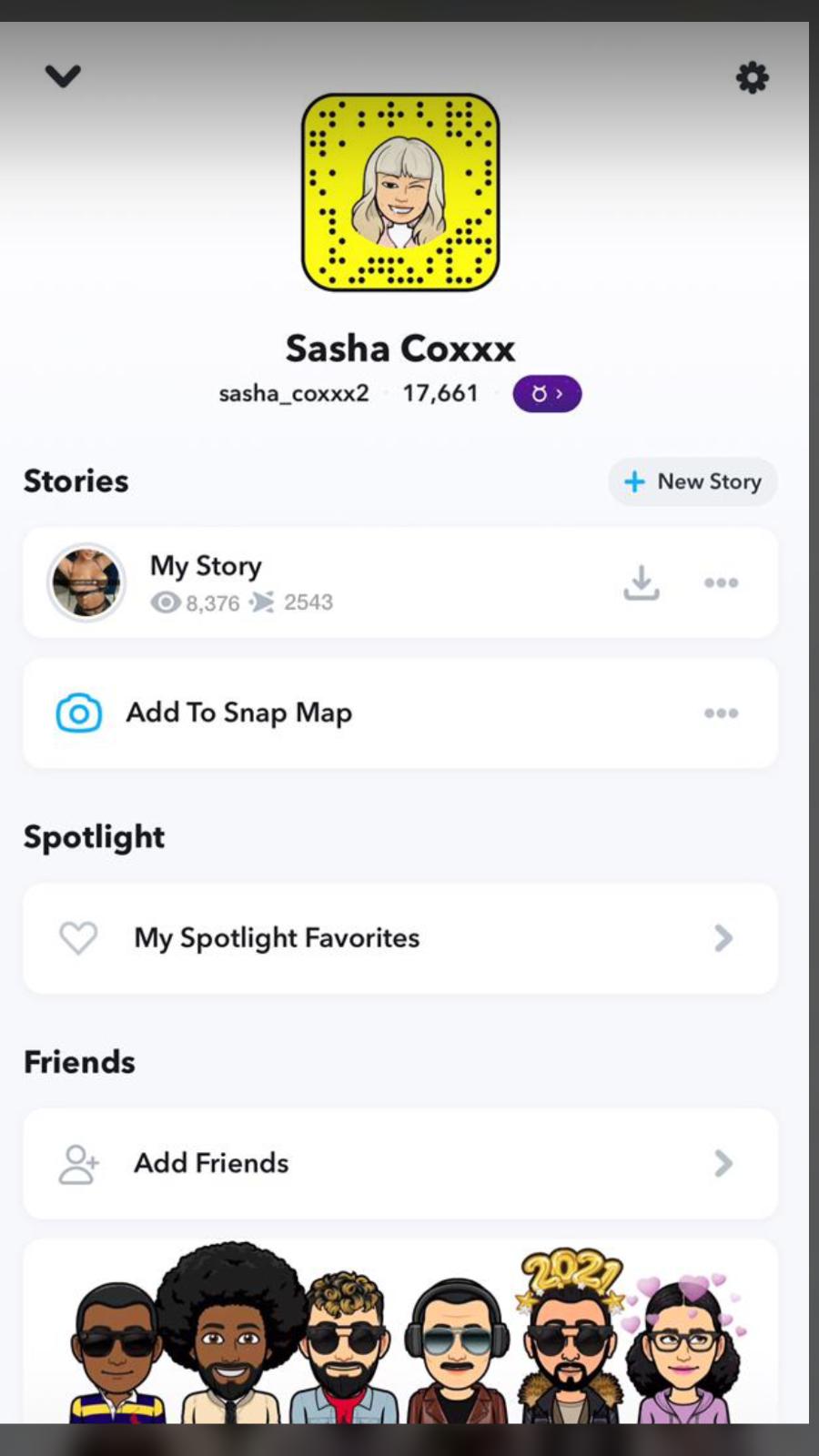Open Add To Snap Map options
This screenshot has height=1456, width=819.
coord(721,713)
